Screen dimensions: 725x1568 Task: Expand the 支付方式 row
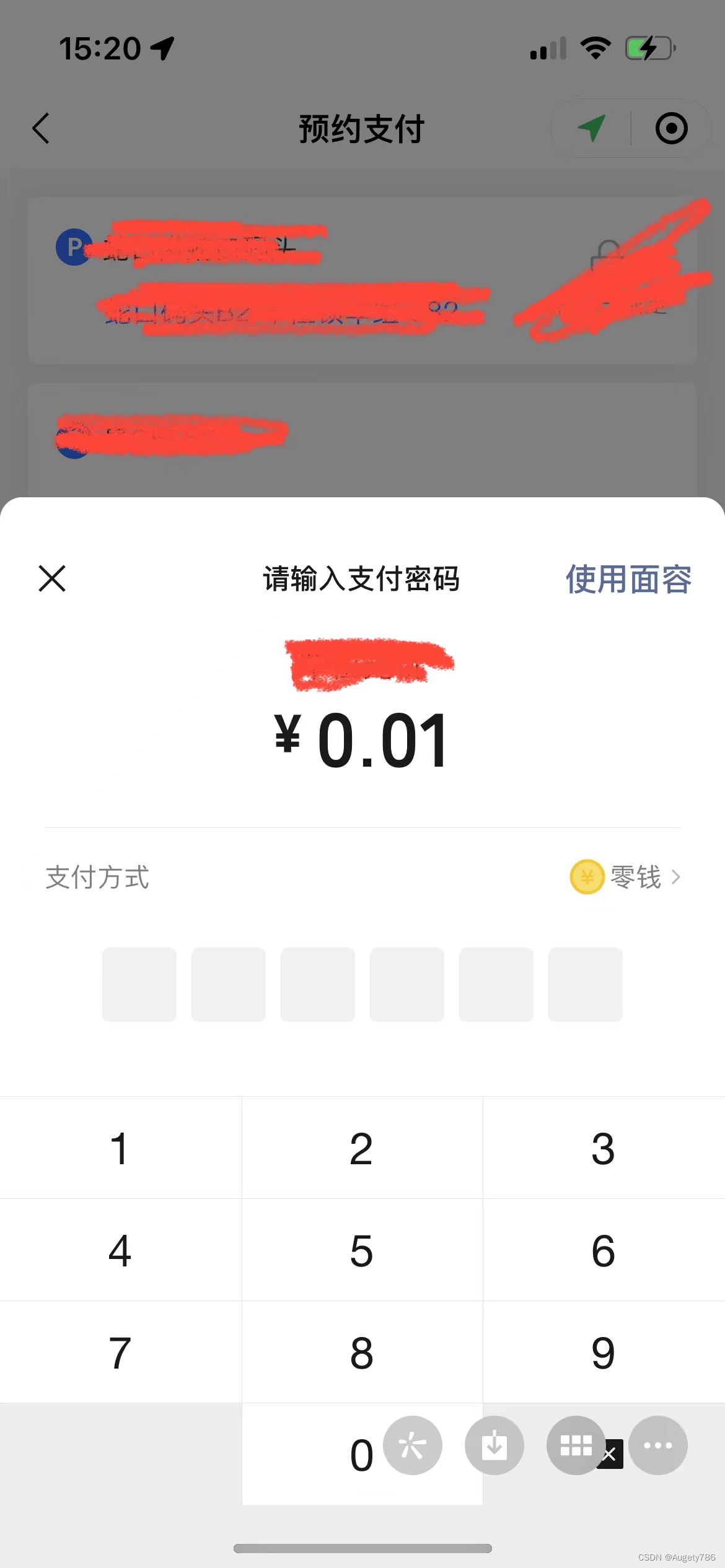click(x=97, y=877)
